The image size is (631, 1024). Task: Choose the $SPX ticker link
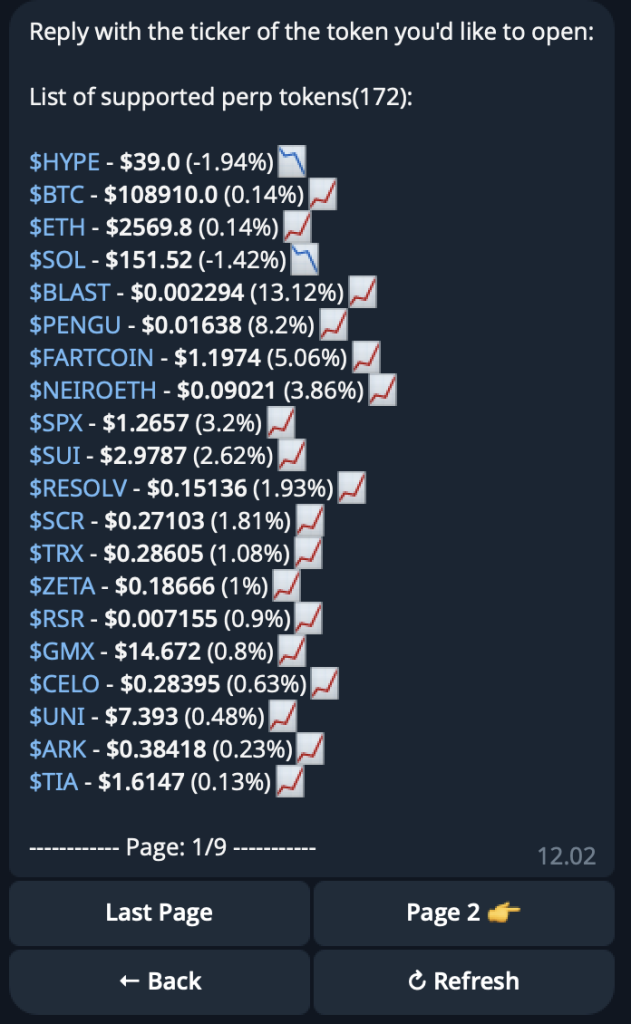(56, 423)
